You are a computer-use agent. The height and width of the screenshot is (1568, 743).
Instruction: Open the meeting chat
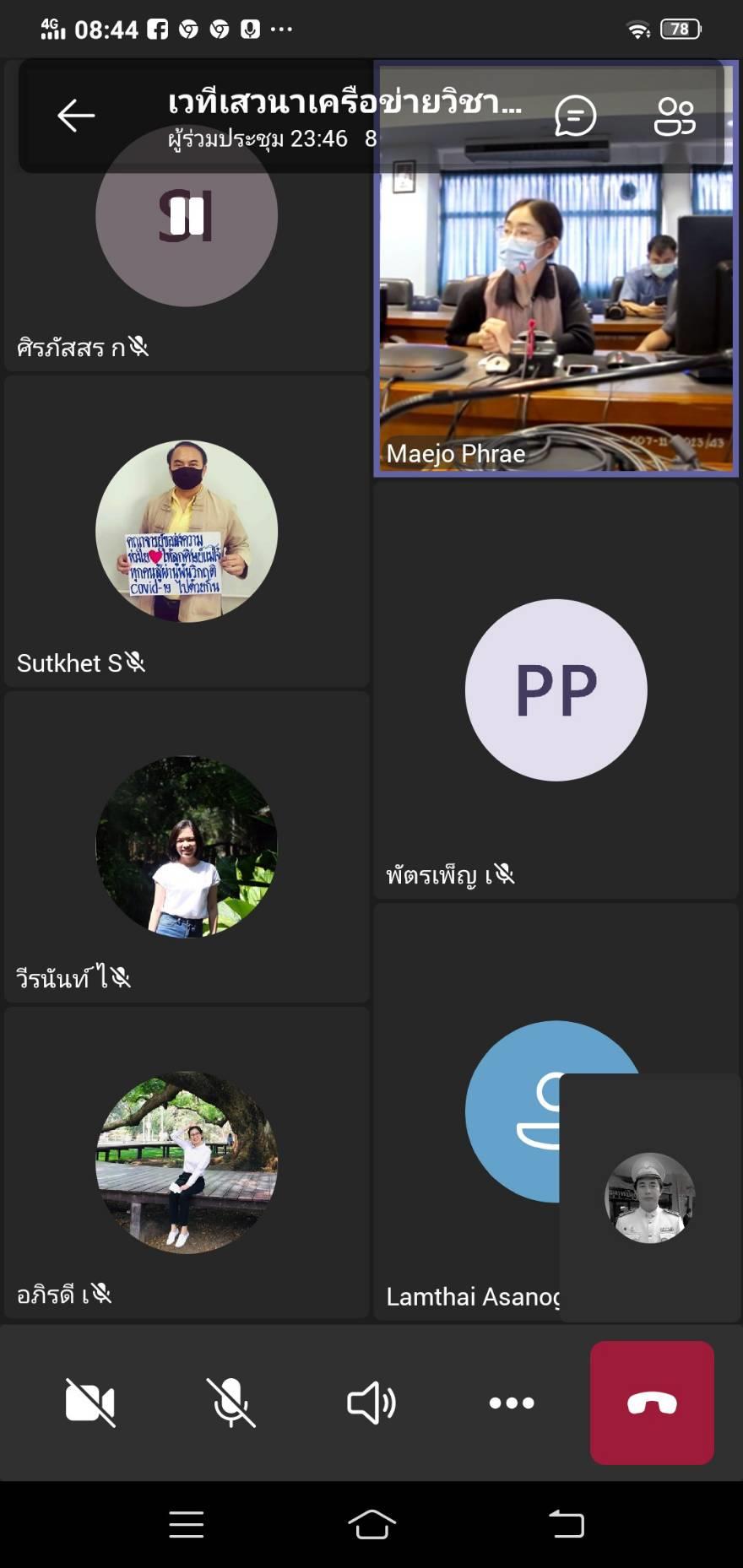[x=576, y=116]
